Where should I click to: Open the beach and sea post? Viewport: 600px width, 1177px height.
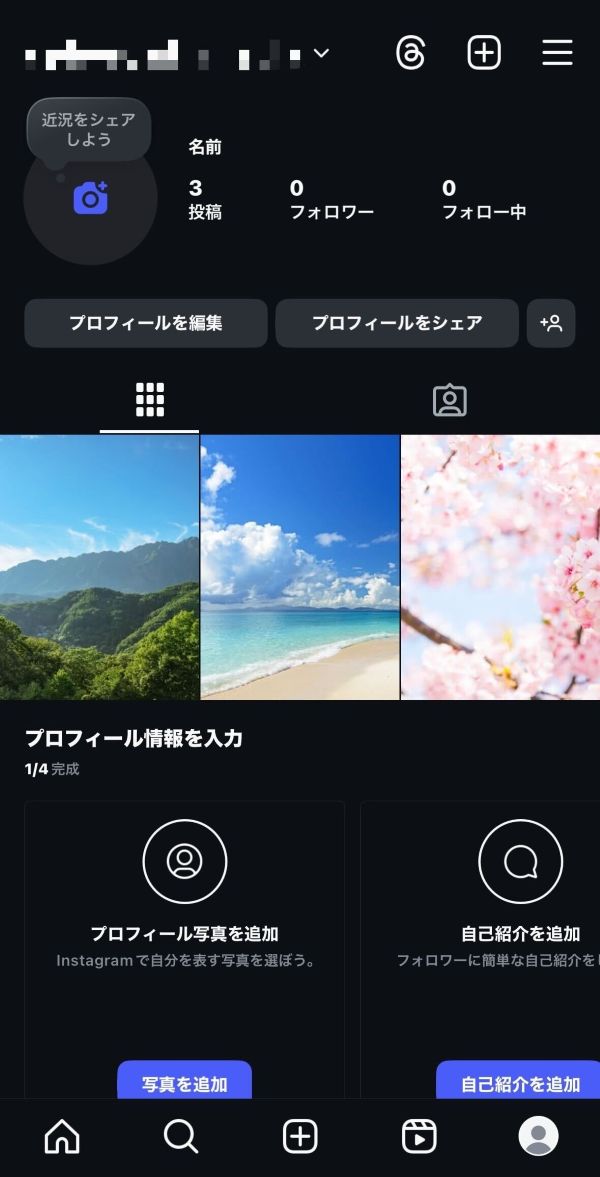click(x=300, y=567)
